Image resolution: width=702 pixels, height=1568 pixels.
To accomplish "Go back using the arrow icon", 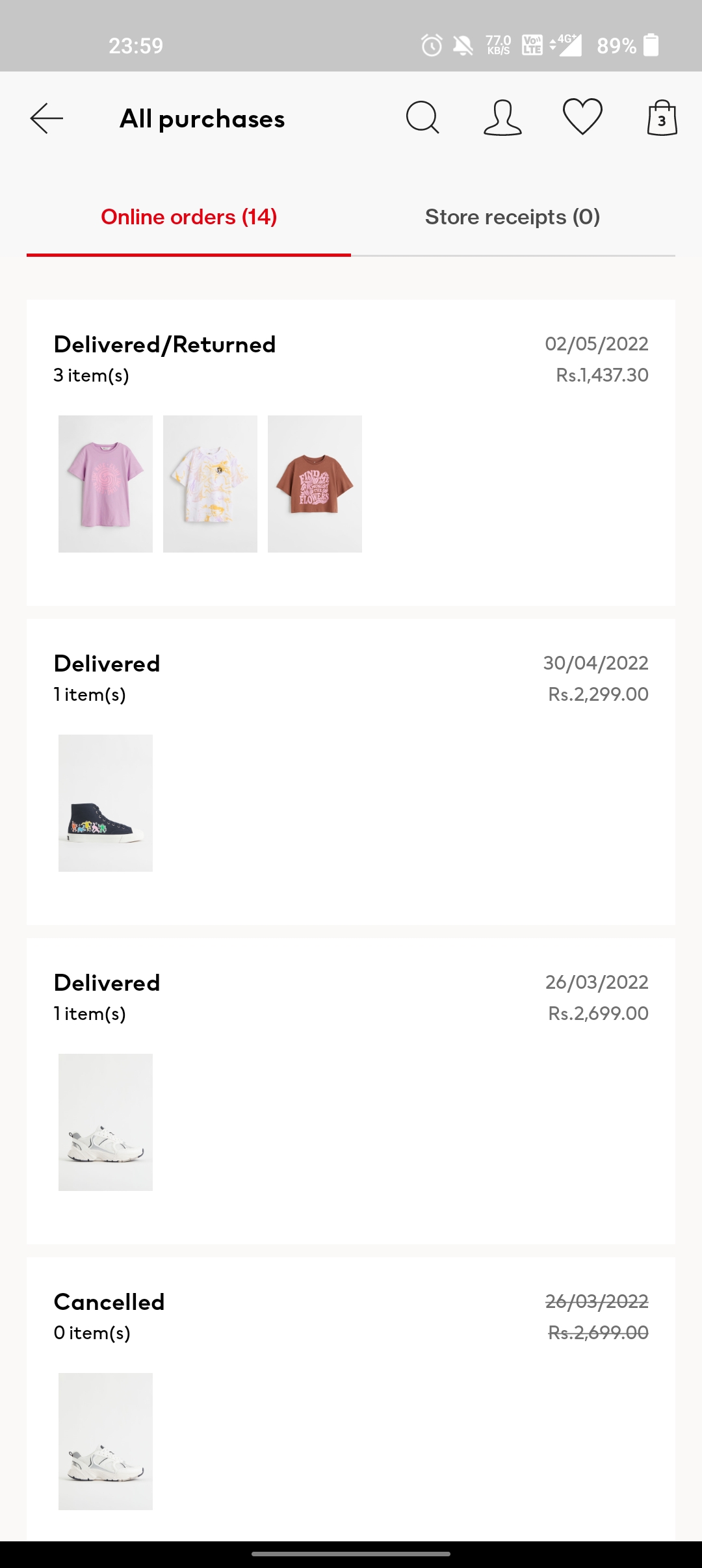I will tap(47, 118).
